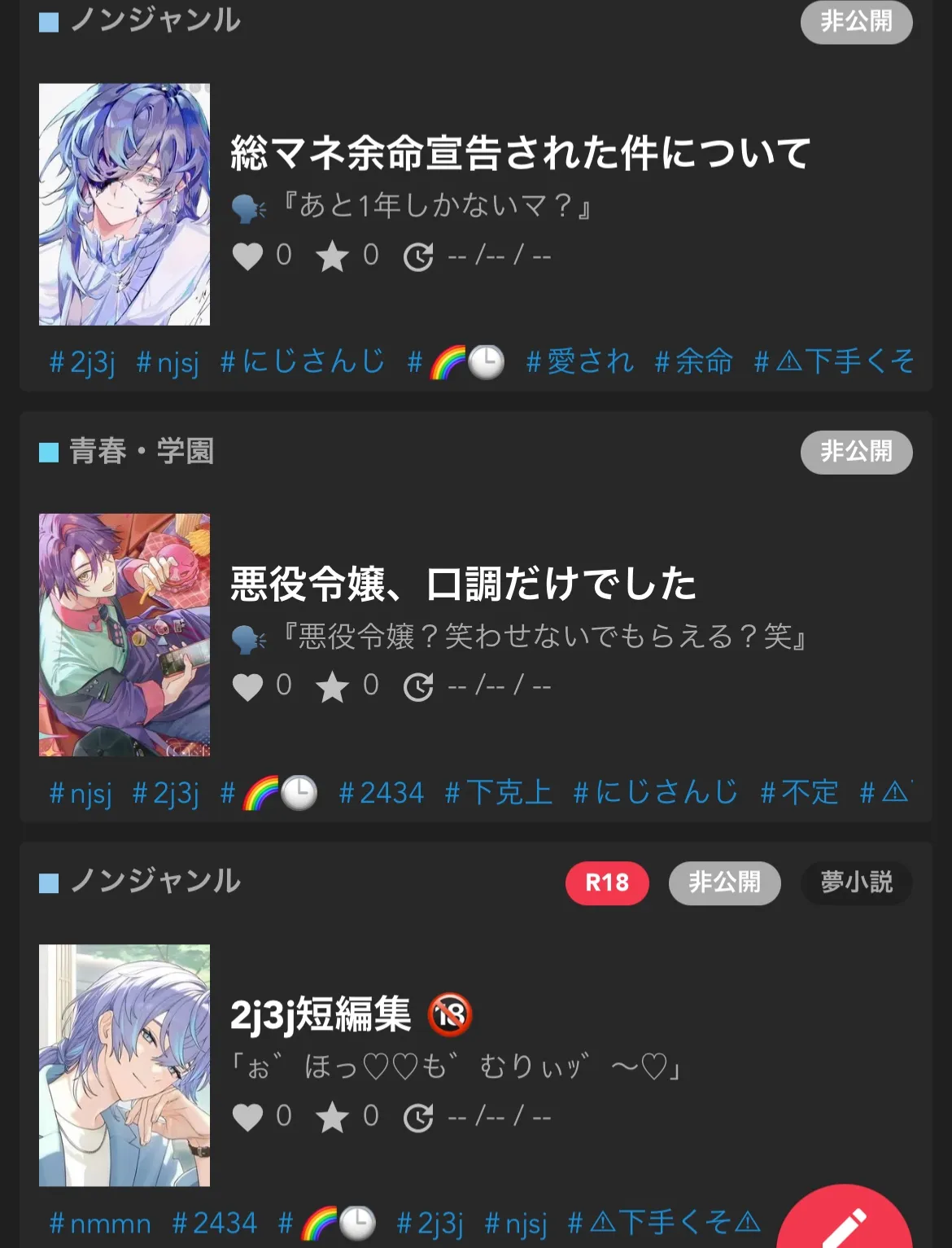Open story 悪役令嬢、口調だけでした

(463, 584)
